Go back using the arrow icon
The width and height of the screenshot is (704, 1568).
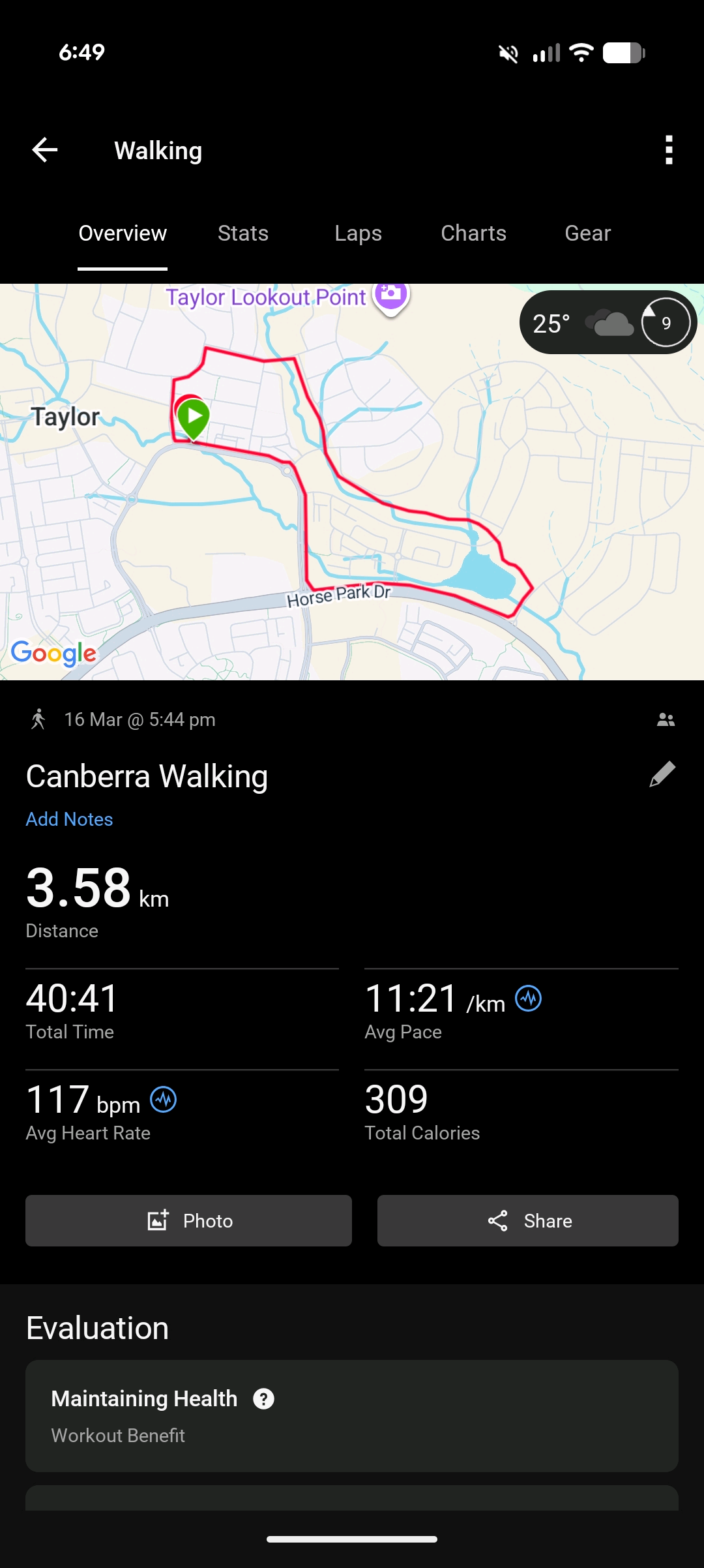click(45, 150)
